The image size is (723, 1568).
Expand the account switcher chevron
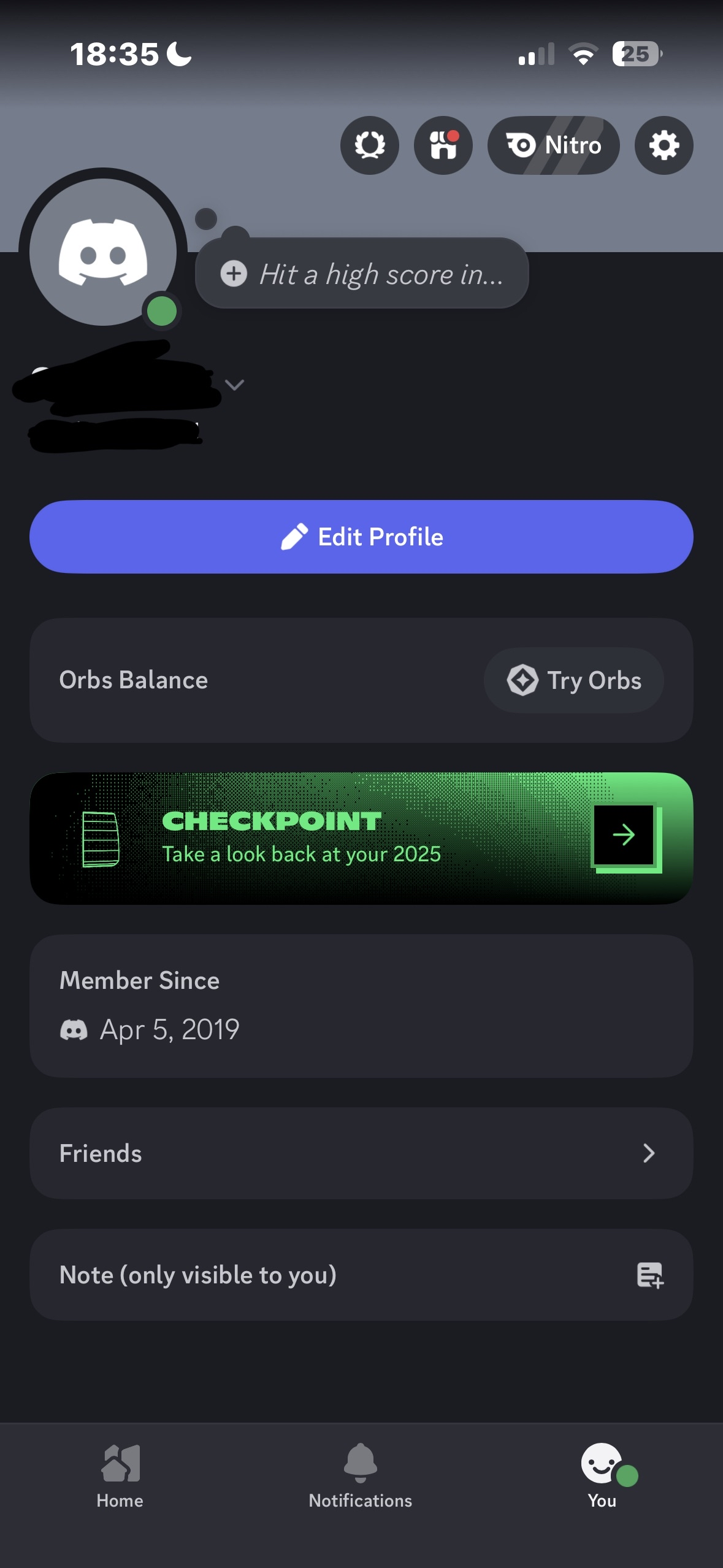(x=234, y=385)
